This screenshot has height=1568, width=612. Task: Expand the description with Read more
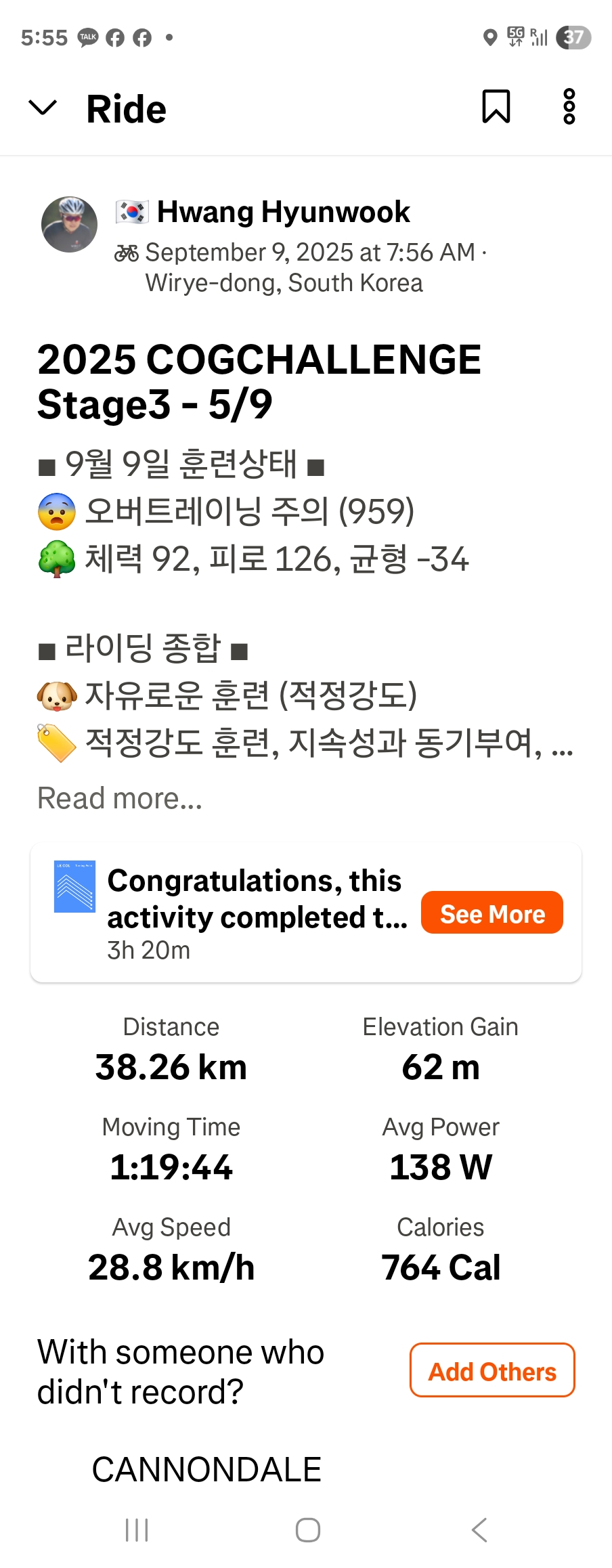[120, 798]
